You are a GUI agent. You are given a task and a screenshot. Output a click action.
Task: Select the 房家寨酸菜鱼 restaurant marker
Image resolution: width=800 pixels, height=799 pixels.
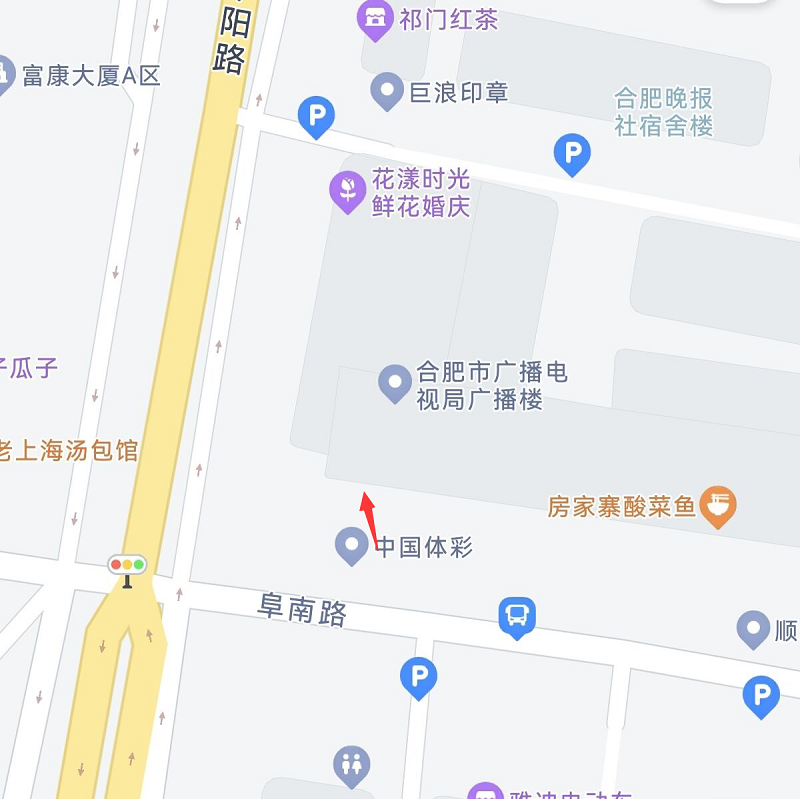coord(718,506)
